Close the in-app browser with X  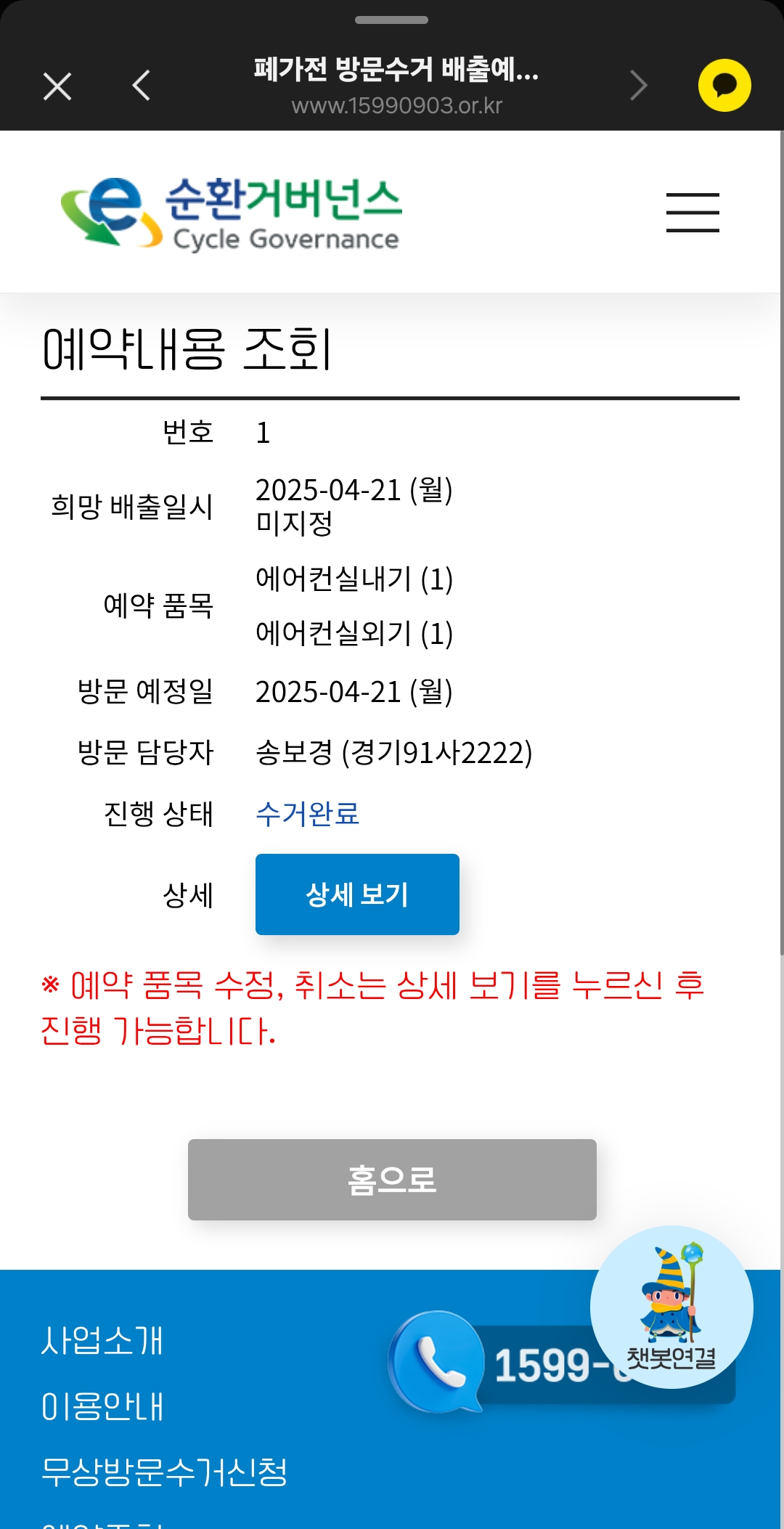point(57,86)
